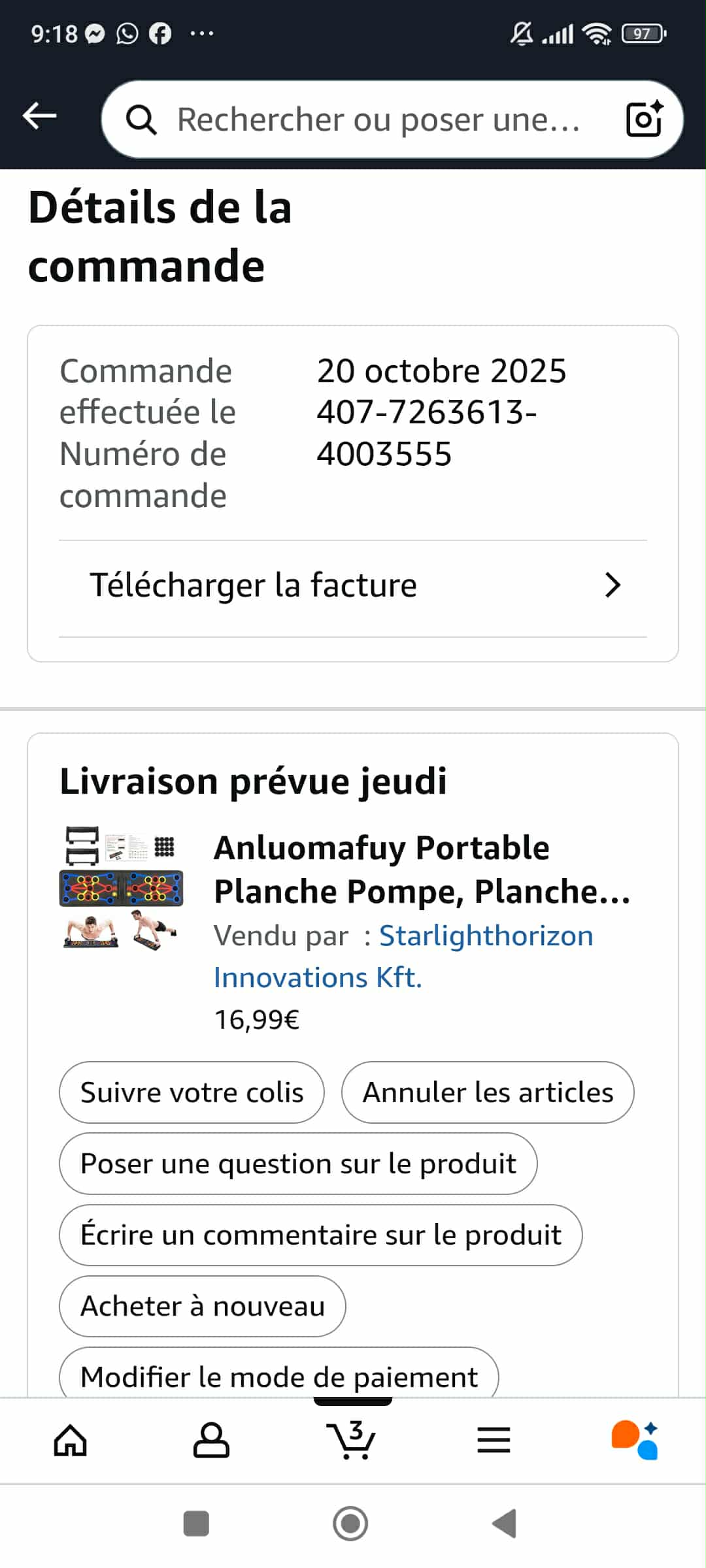Viewport: 706px width, 1568px height.
Task: Open the shopping cart with 3 items
Action: (352, 1440)
